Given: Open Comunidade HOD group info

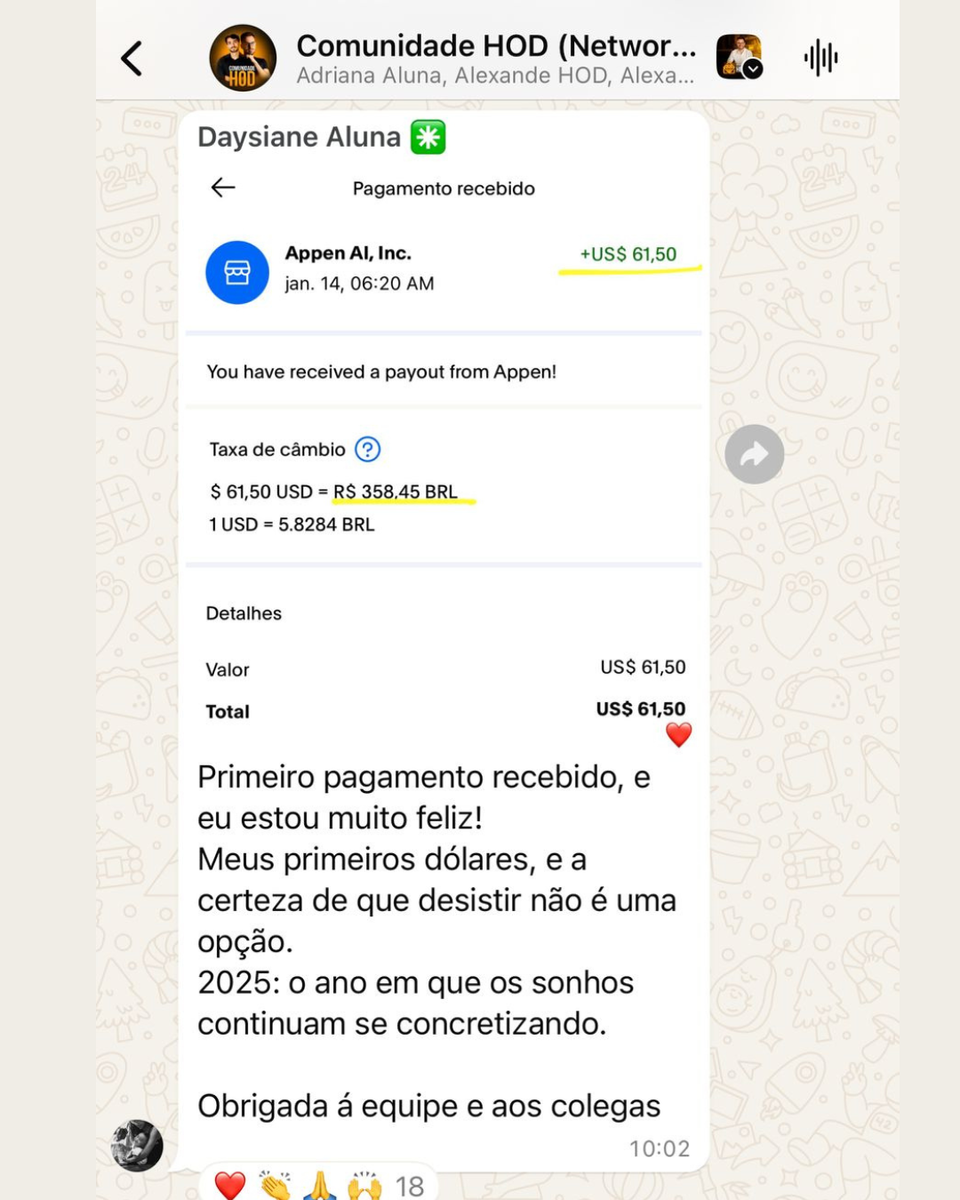Looking at the screenshot, I should 495,58.
